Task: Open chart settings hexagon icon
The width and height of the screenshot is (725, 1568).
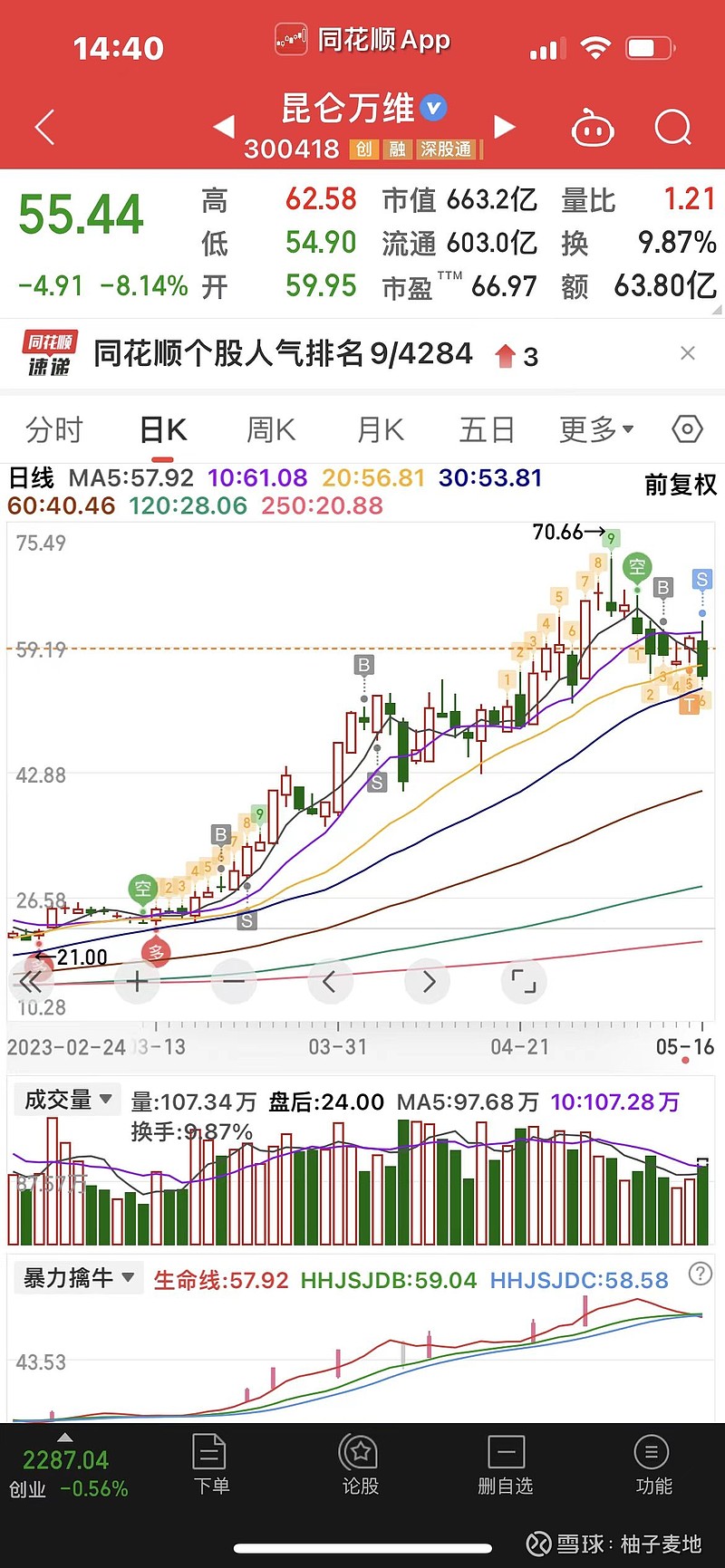Action: tap(687, 428)
